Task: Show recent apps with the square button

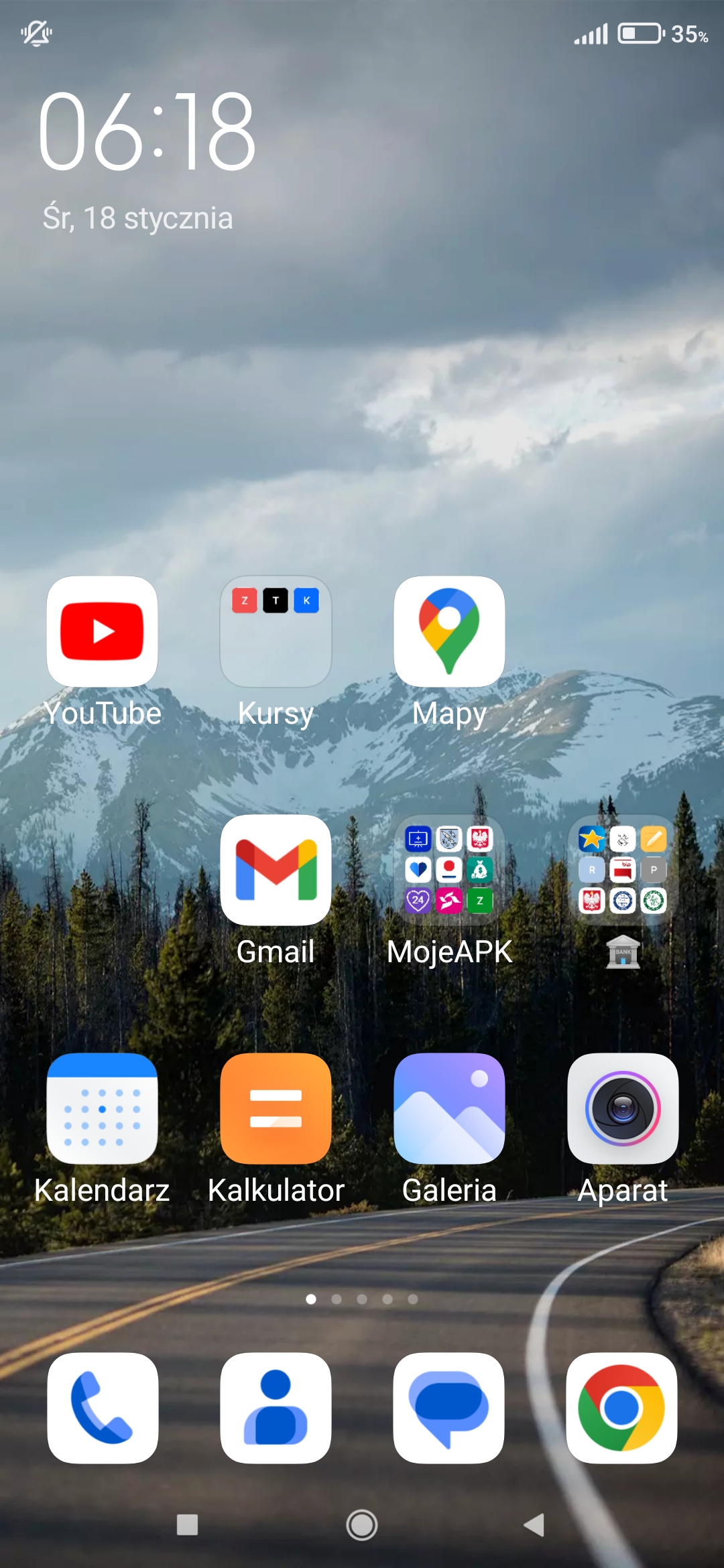Action: tap(187, 1524)
